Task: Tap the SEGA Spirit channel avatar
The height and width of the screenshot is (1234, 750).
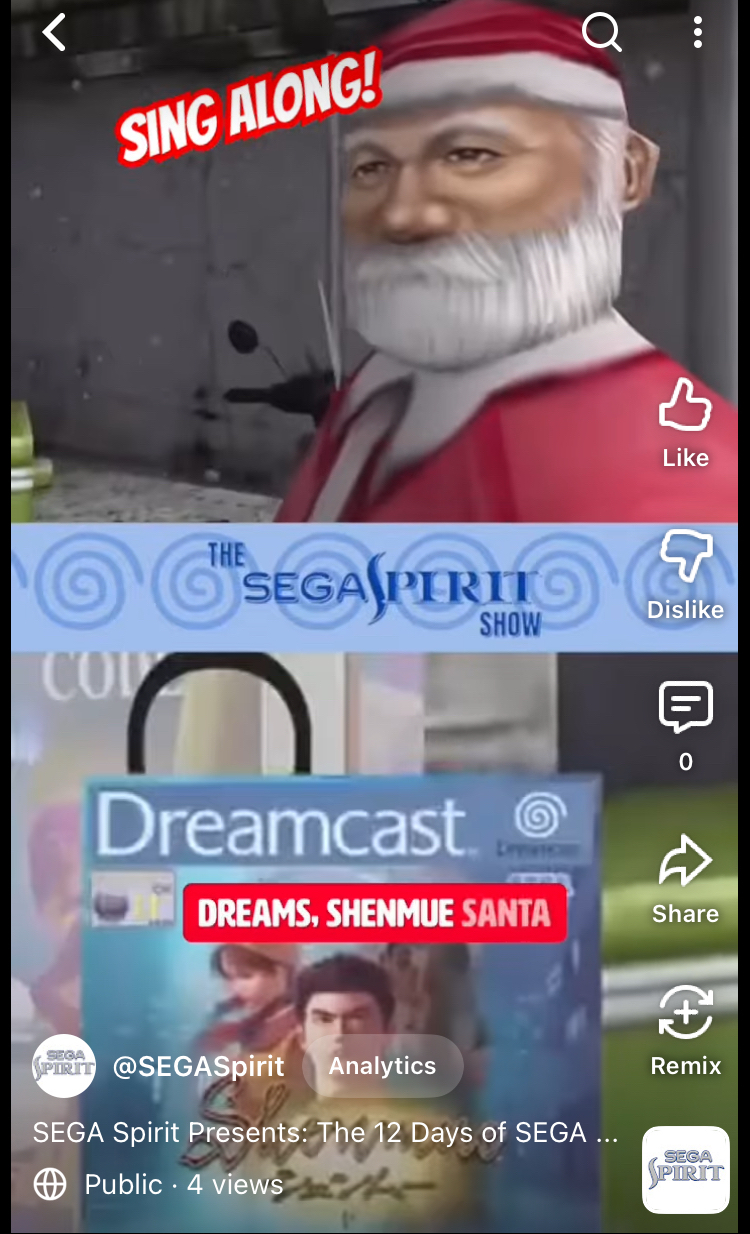Action: click(64, 1066)
